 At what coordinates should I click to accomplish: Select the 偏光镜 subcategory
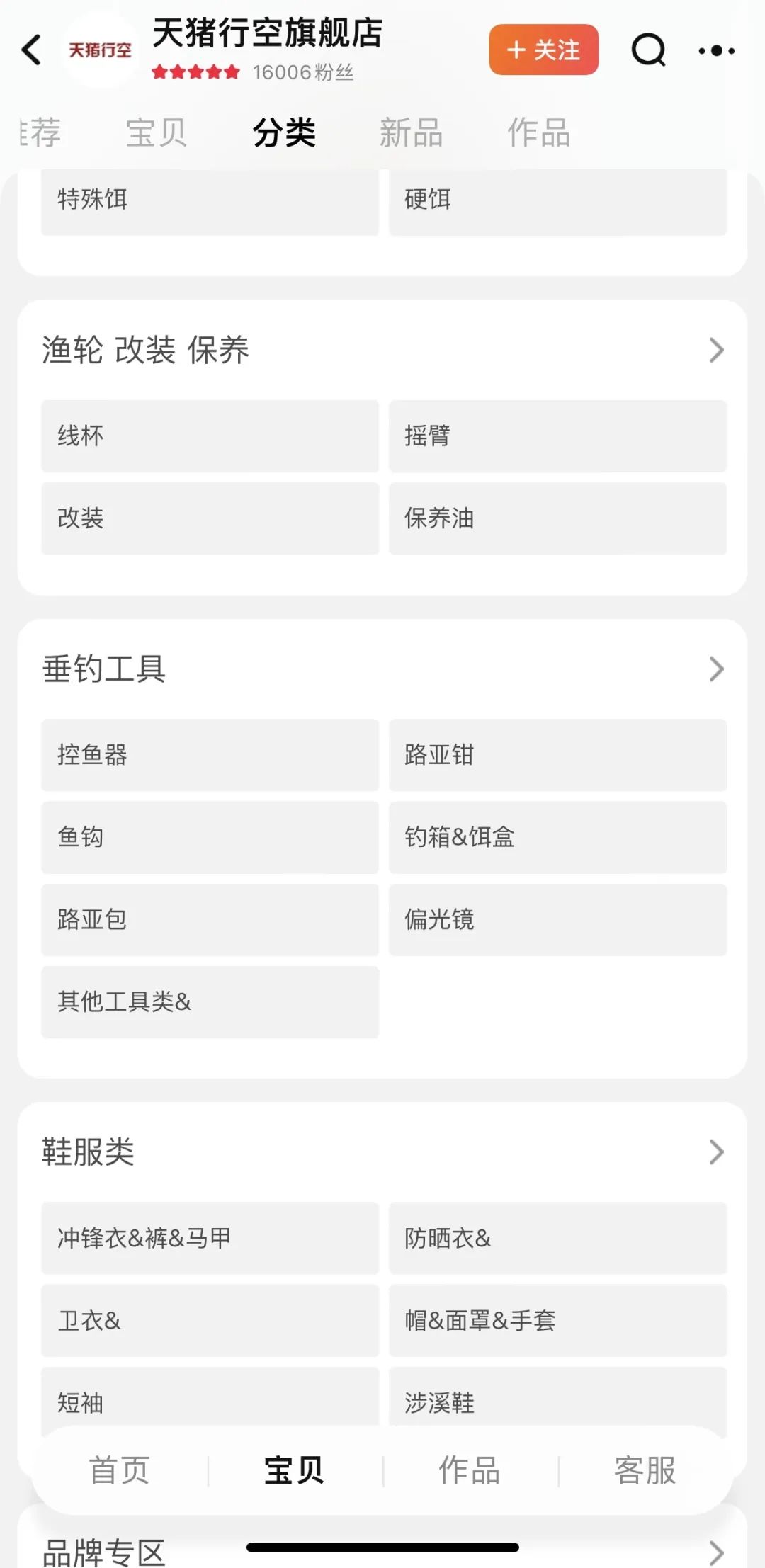(557, 919)
